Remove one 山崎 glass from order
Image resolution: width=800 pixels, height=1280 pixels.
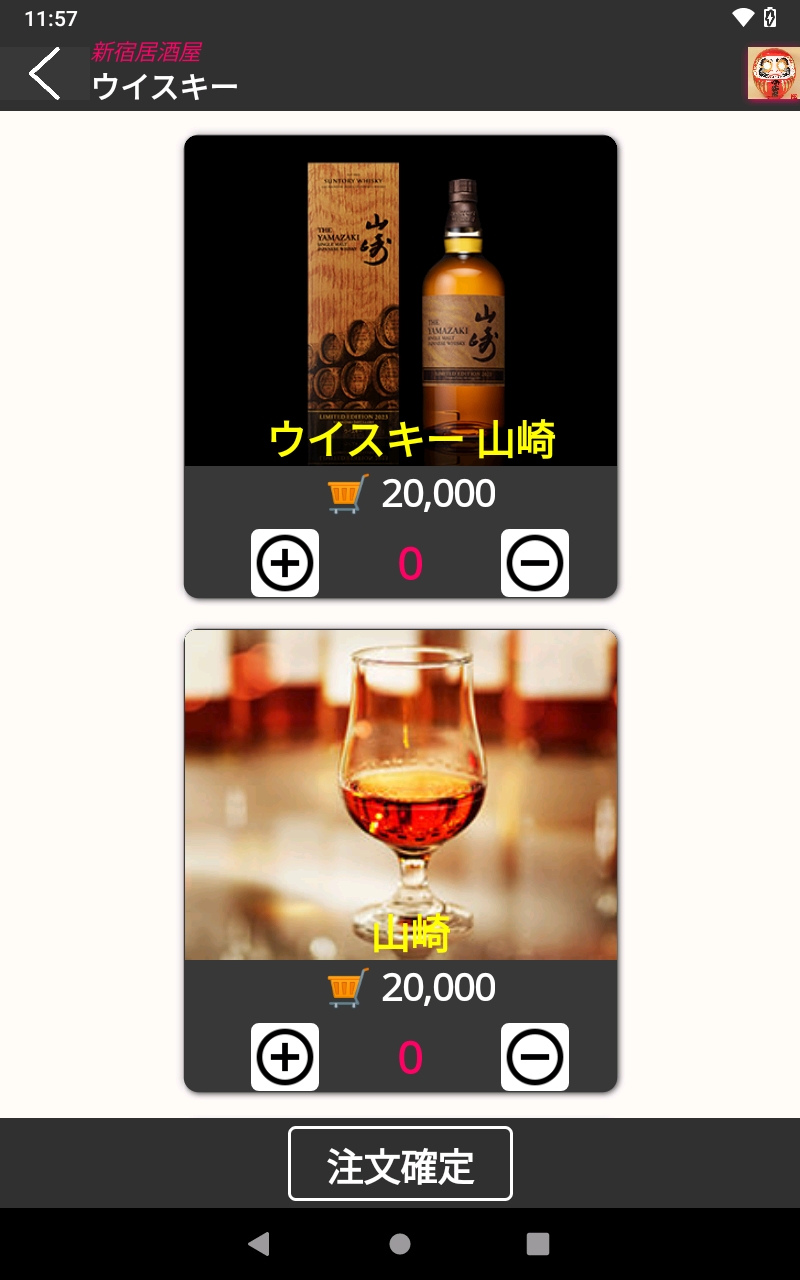pos(535,1057)
